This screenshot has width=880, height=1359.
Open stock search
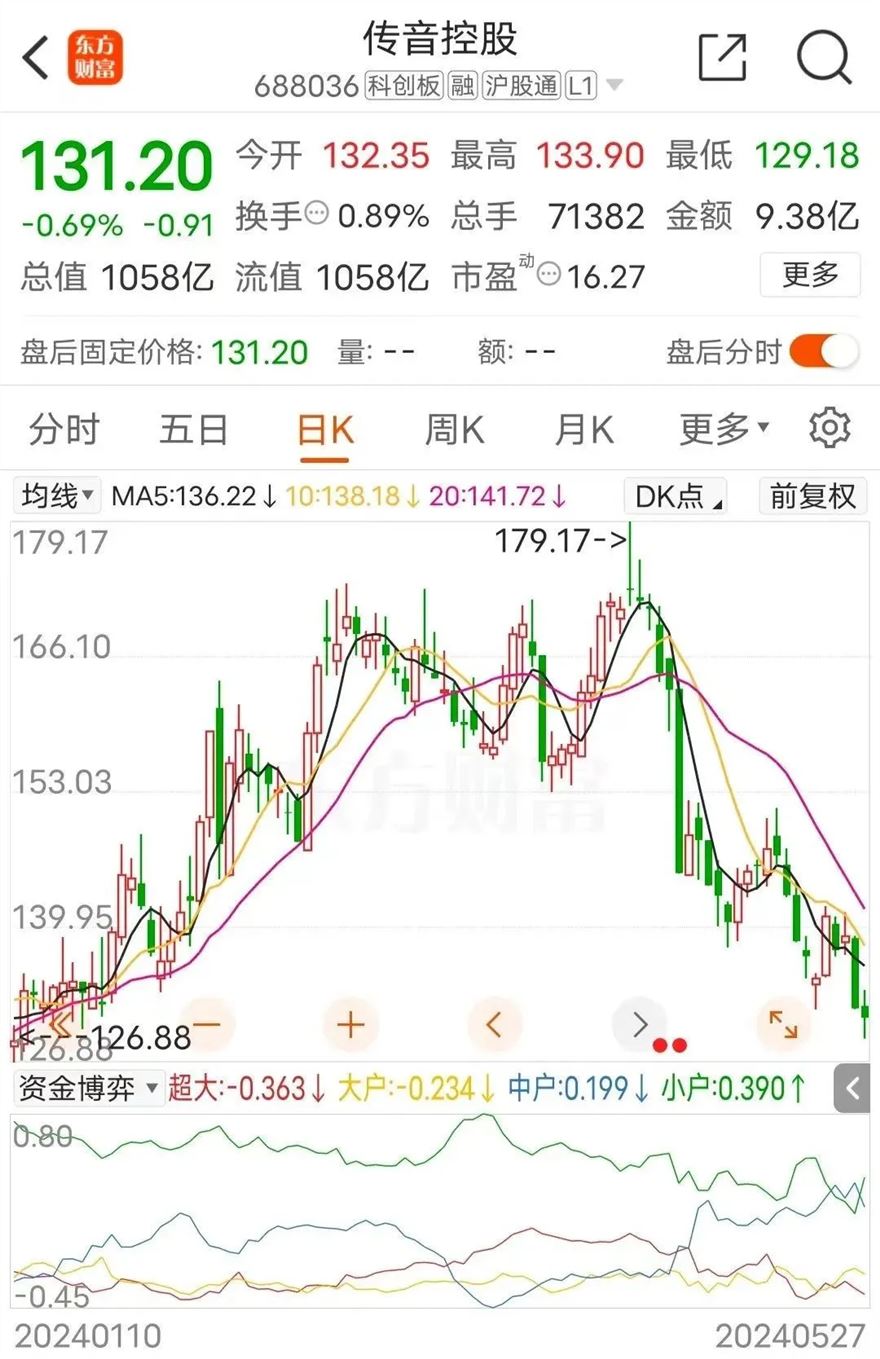tap(824, 57)
